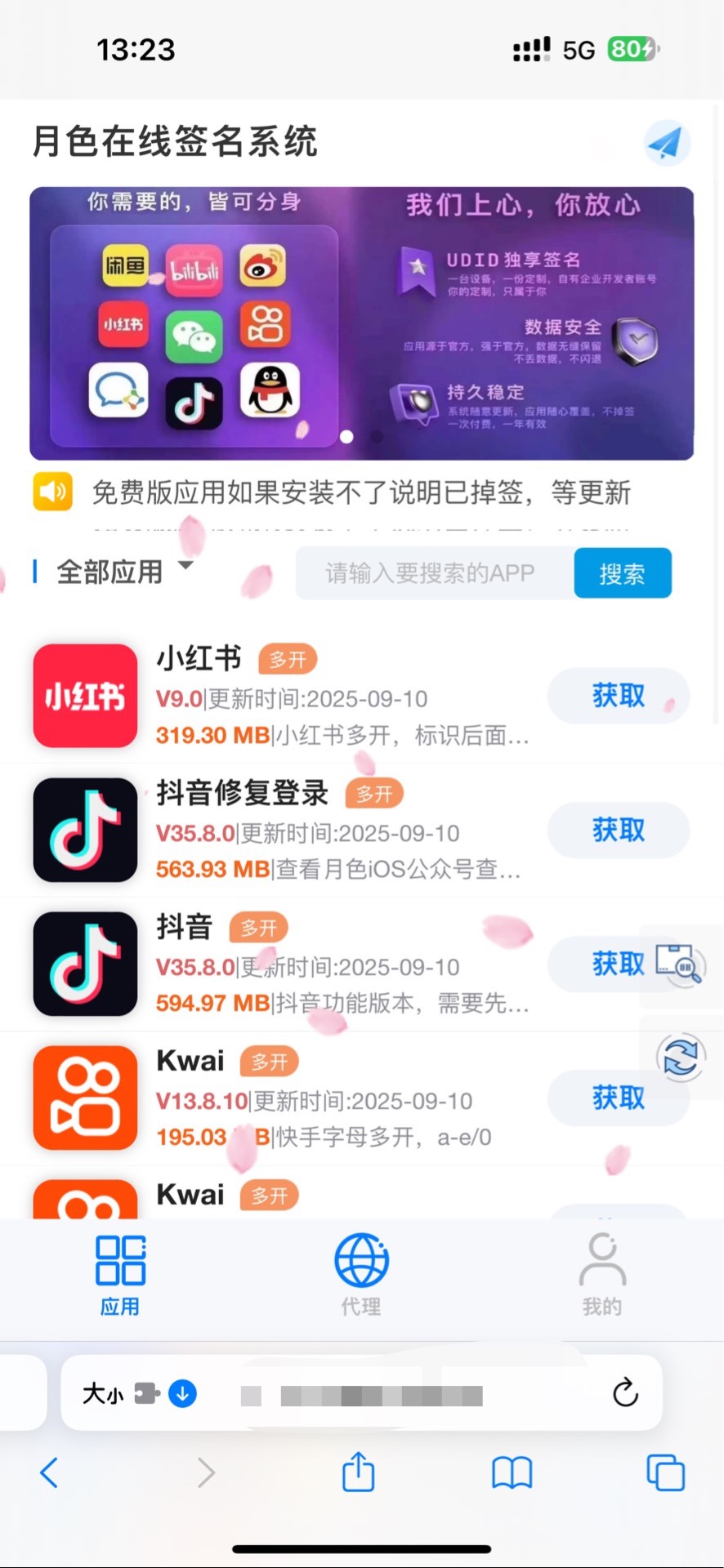Open the promotional banner about UDID signing
This screenshot has height=1568, width=724.
[361, 323]
